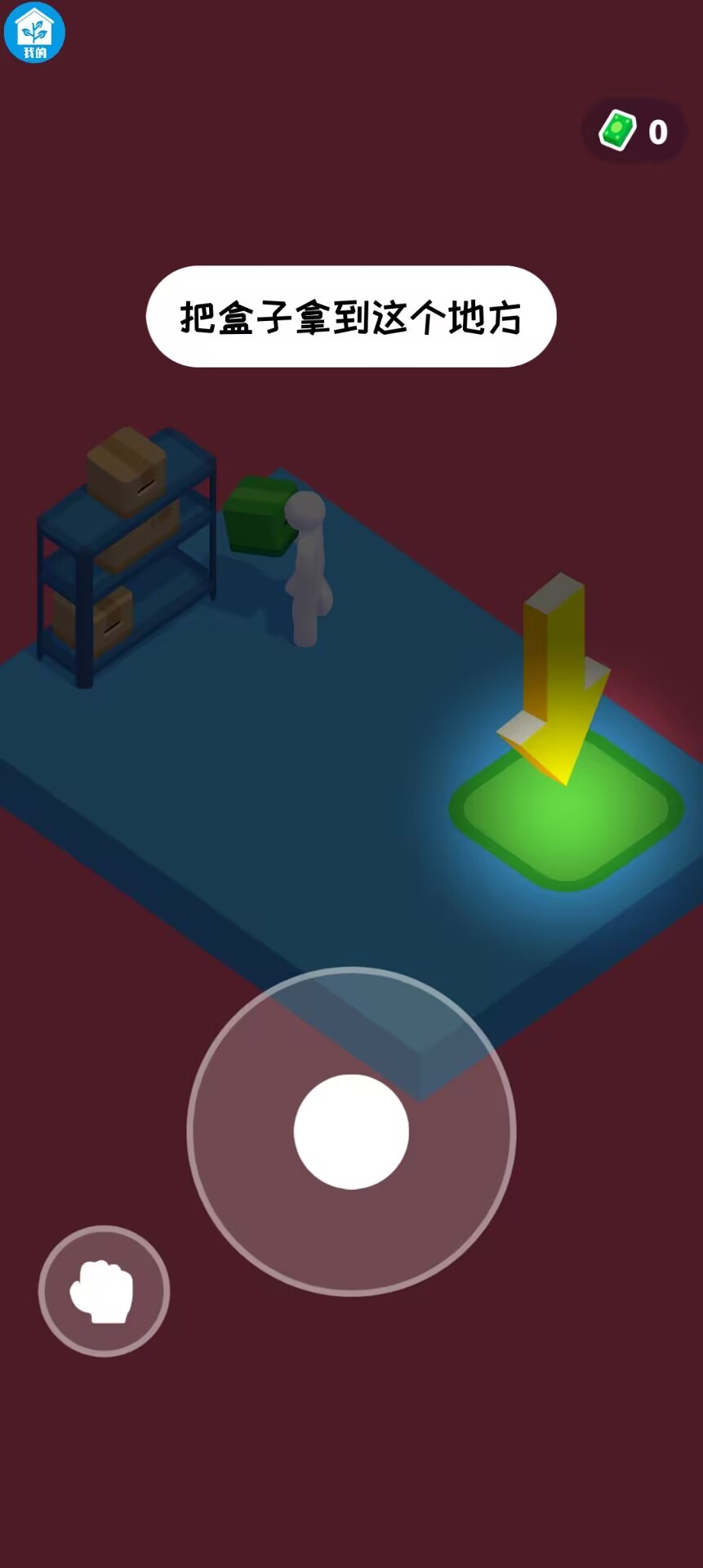This screenshot has width=703, height=1568.
Task: Tap the fist grab button
Action: coord(104,1291)
